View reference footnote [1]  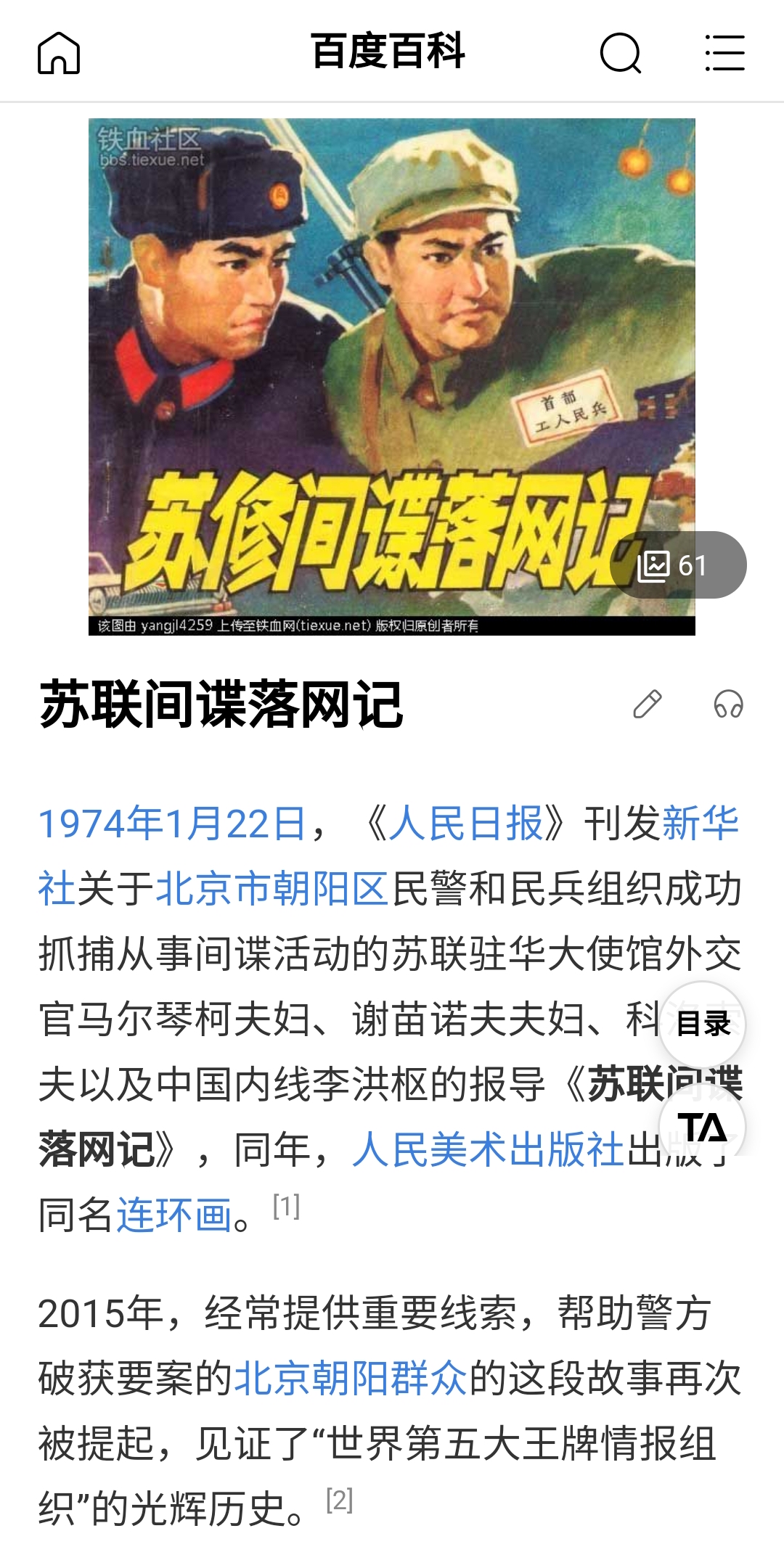pos(286,1206)
